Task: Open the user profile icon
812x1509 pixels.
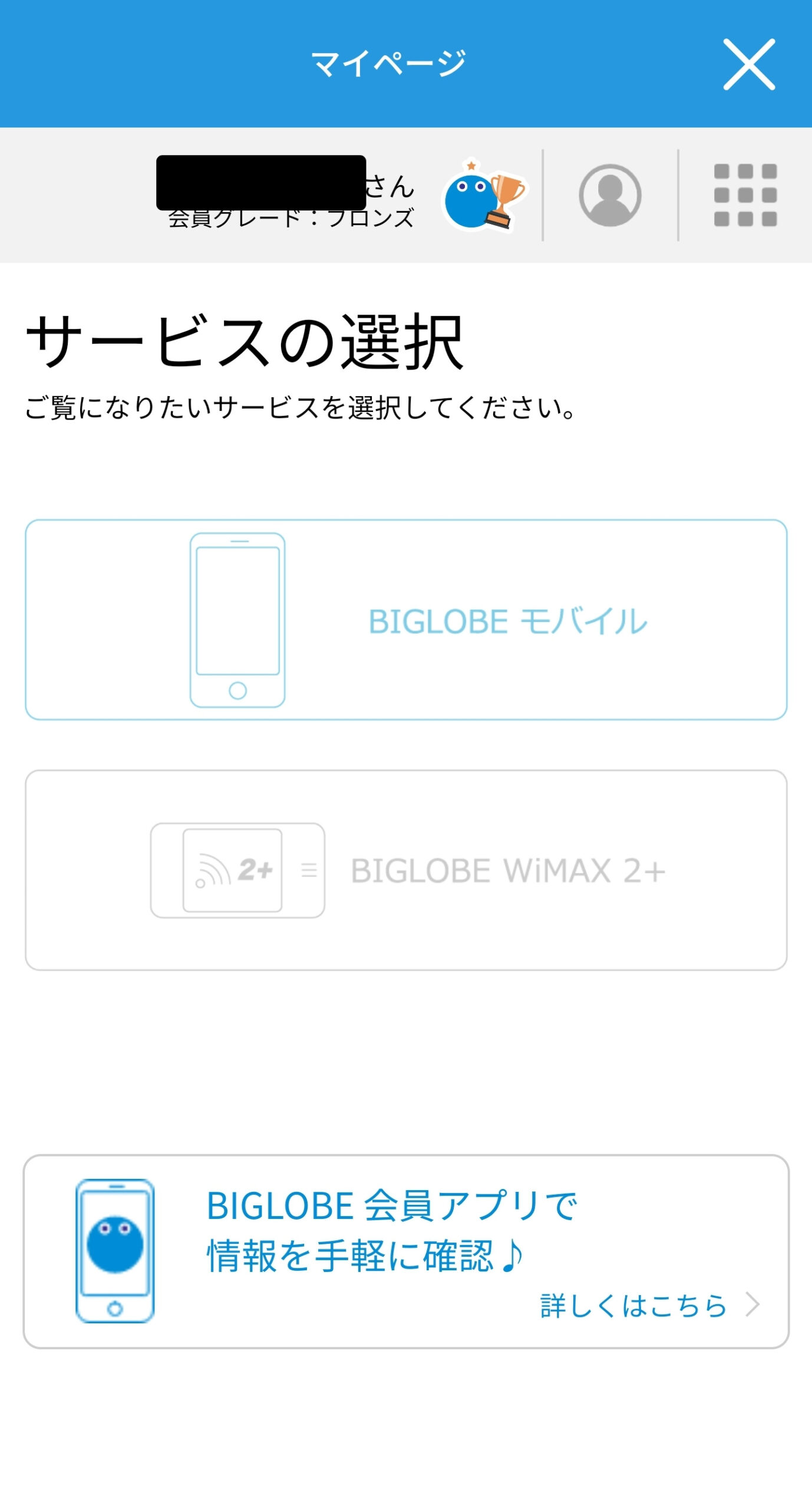Action: click(610, 195)
